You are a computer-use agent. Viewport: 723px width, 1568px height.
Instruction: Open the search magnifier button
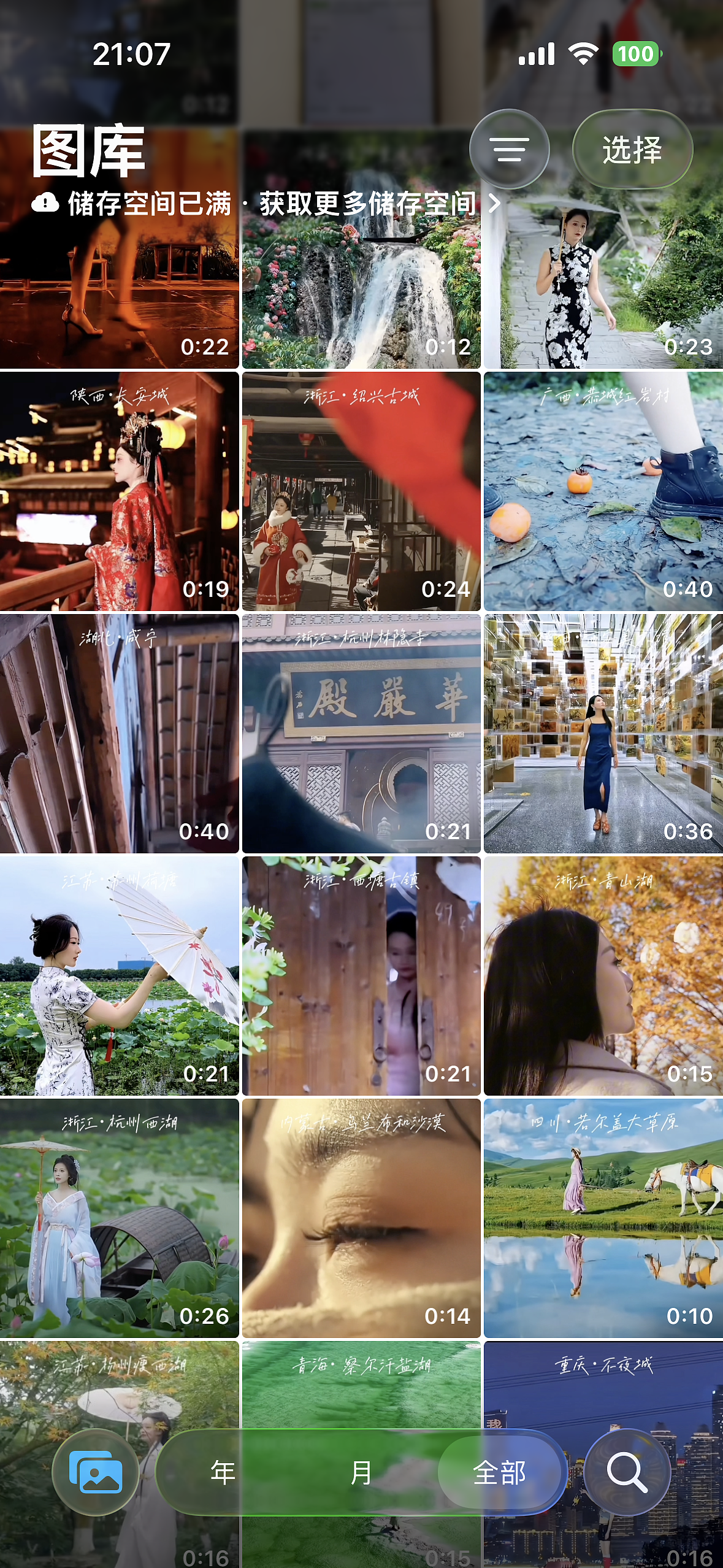[627, 1472]
